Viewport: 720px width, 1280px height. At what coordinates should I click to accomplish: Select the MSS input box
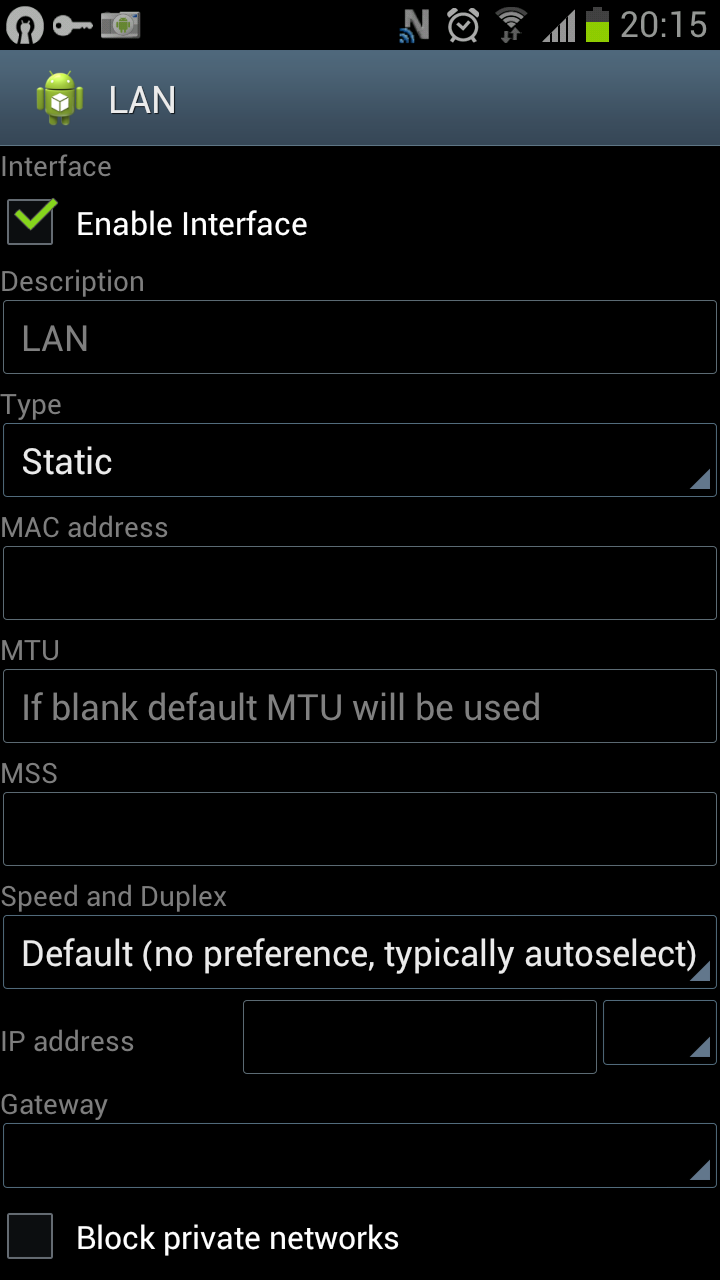click(x=360, y=829)
